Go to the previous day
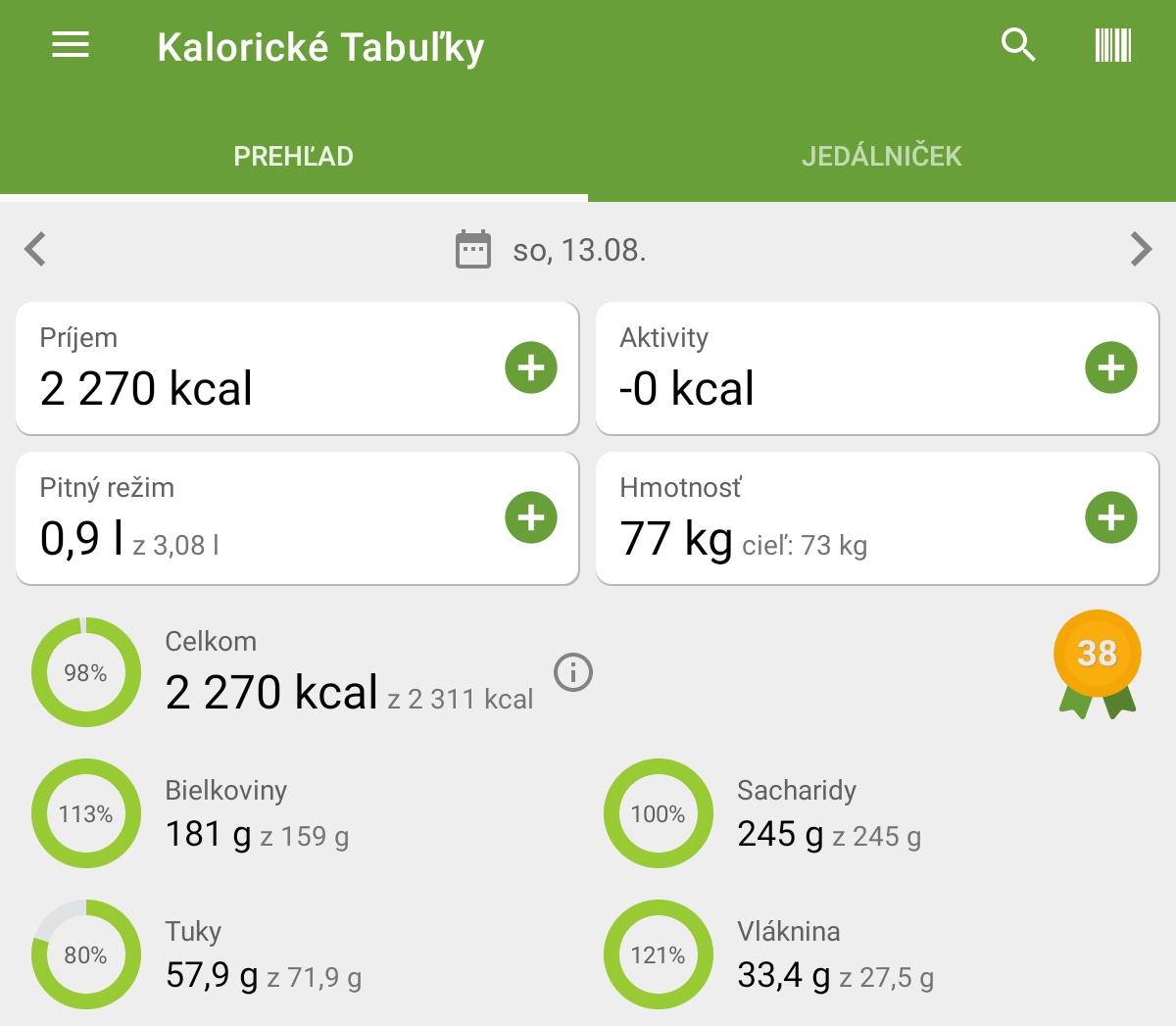1176x1026 pixels. (x=36, y=249)
